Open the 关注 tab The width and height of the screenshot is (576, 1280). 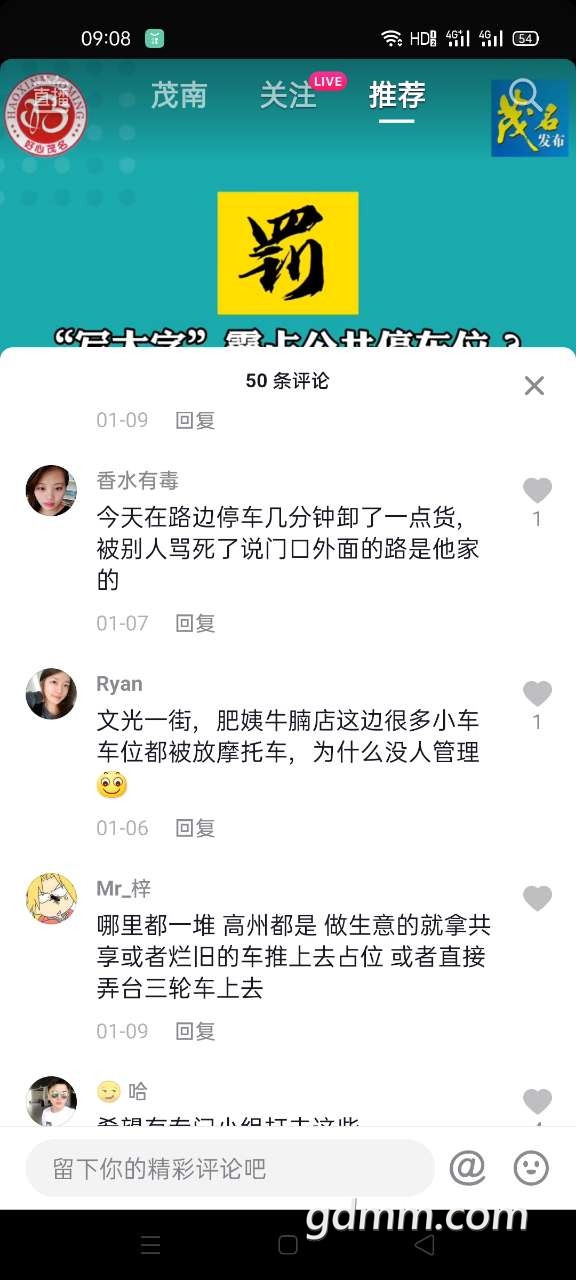pyautogui.click(x=288, y=95)
